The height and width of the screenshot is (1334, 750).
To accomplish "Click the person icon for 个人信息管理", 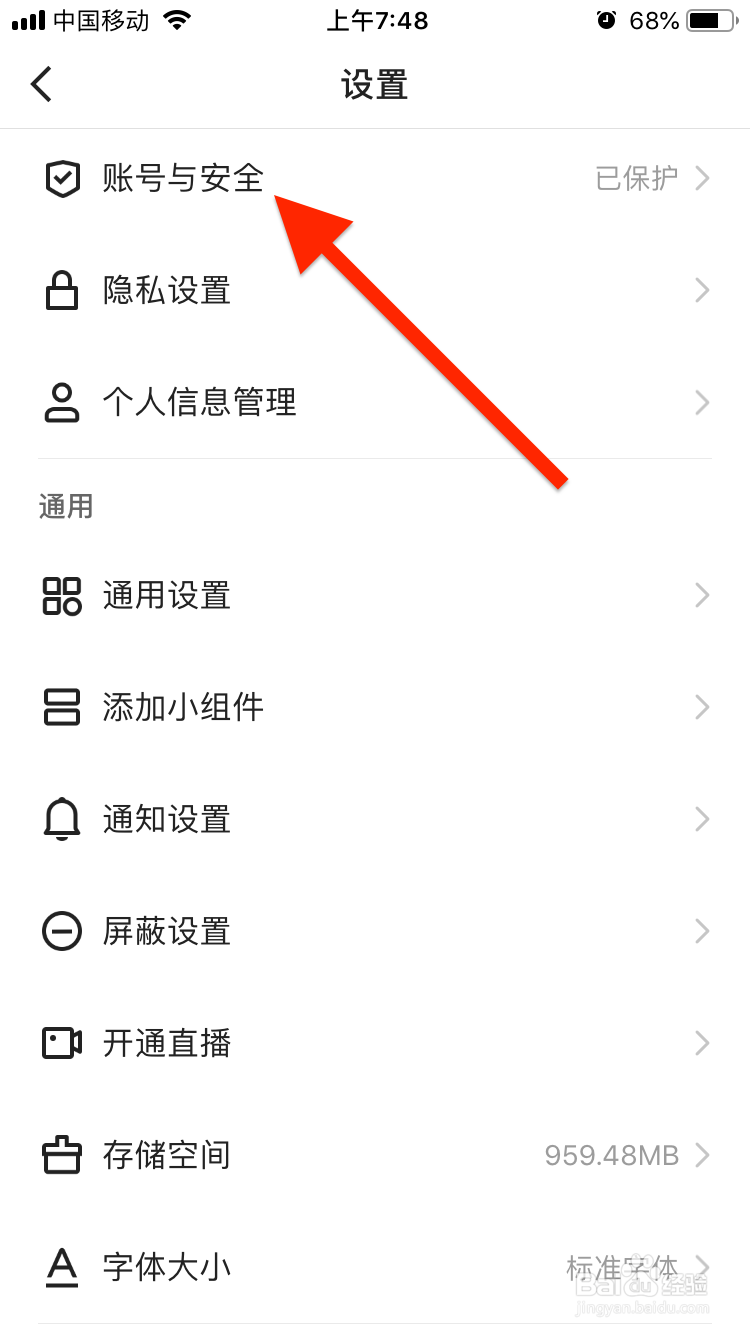I will [62, 402].
